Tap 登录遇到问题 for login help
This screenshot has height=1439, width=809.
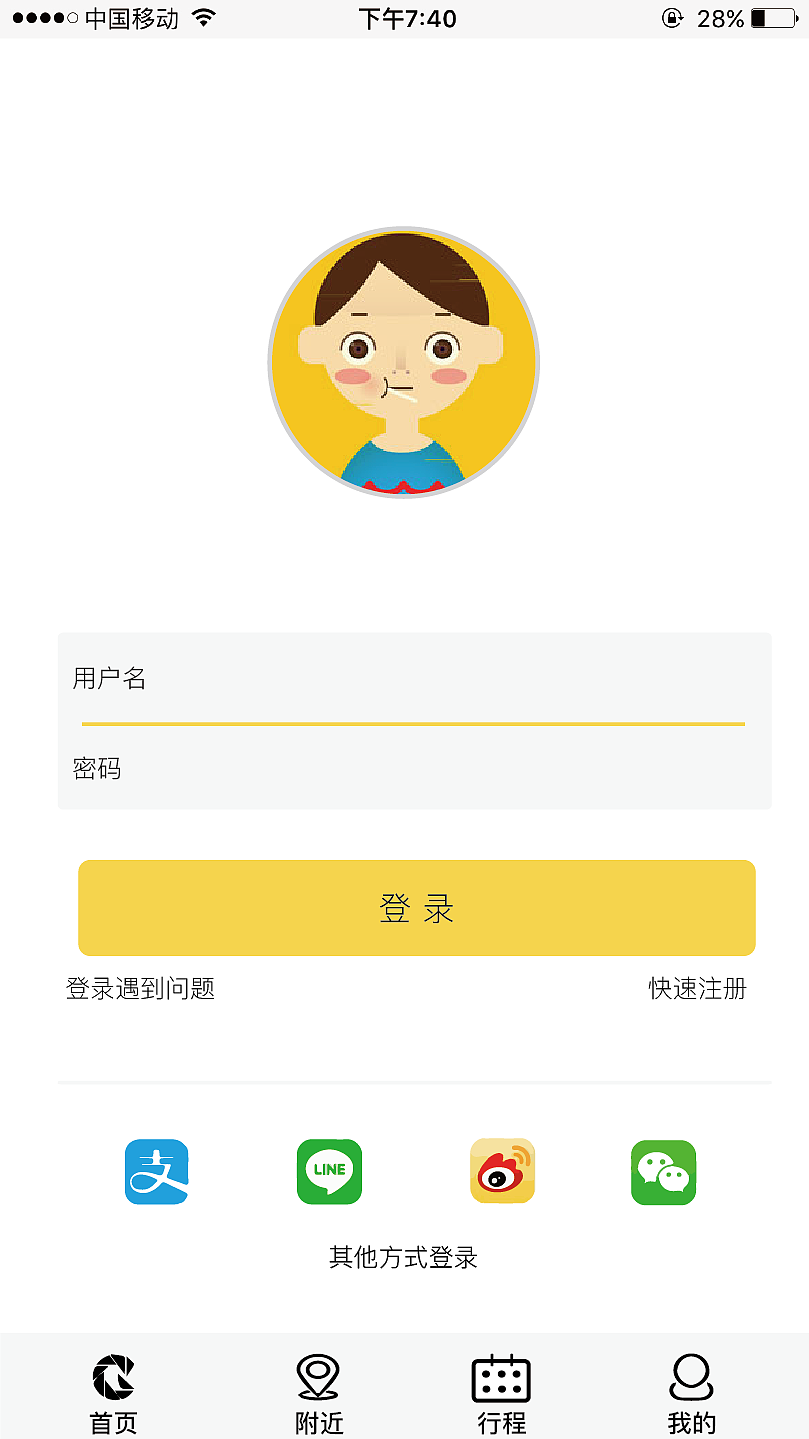click(x=139, y=989)
